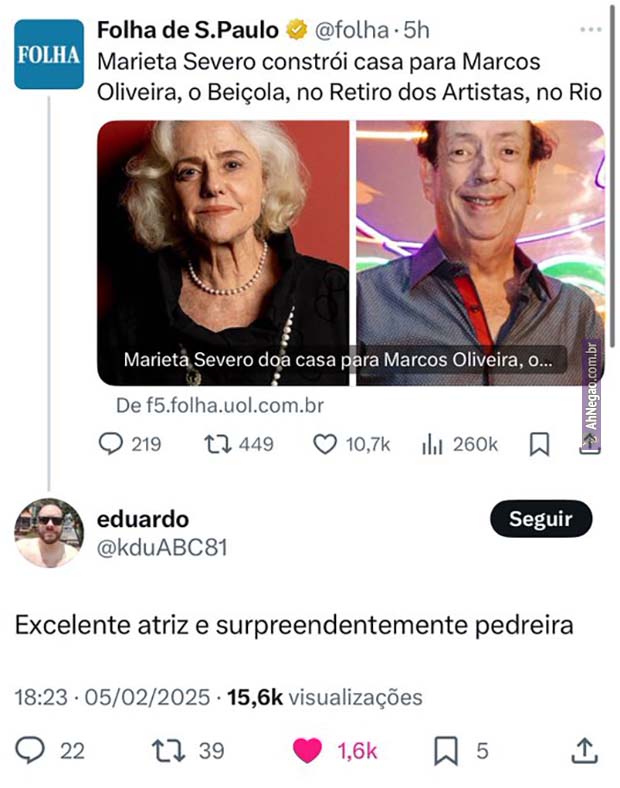The width and height of the screenshot is (620, 788).
Task: Bookmark eduardo's post
Action: (446, 750)
